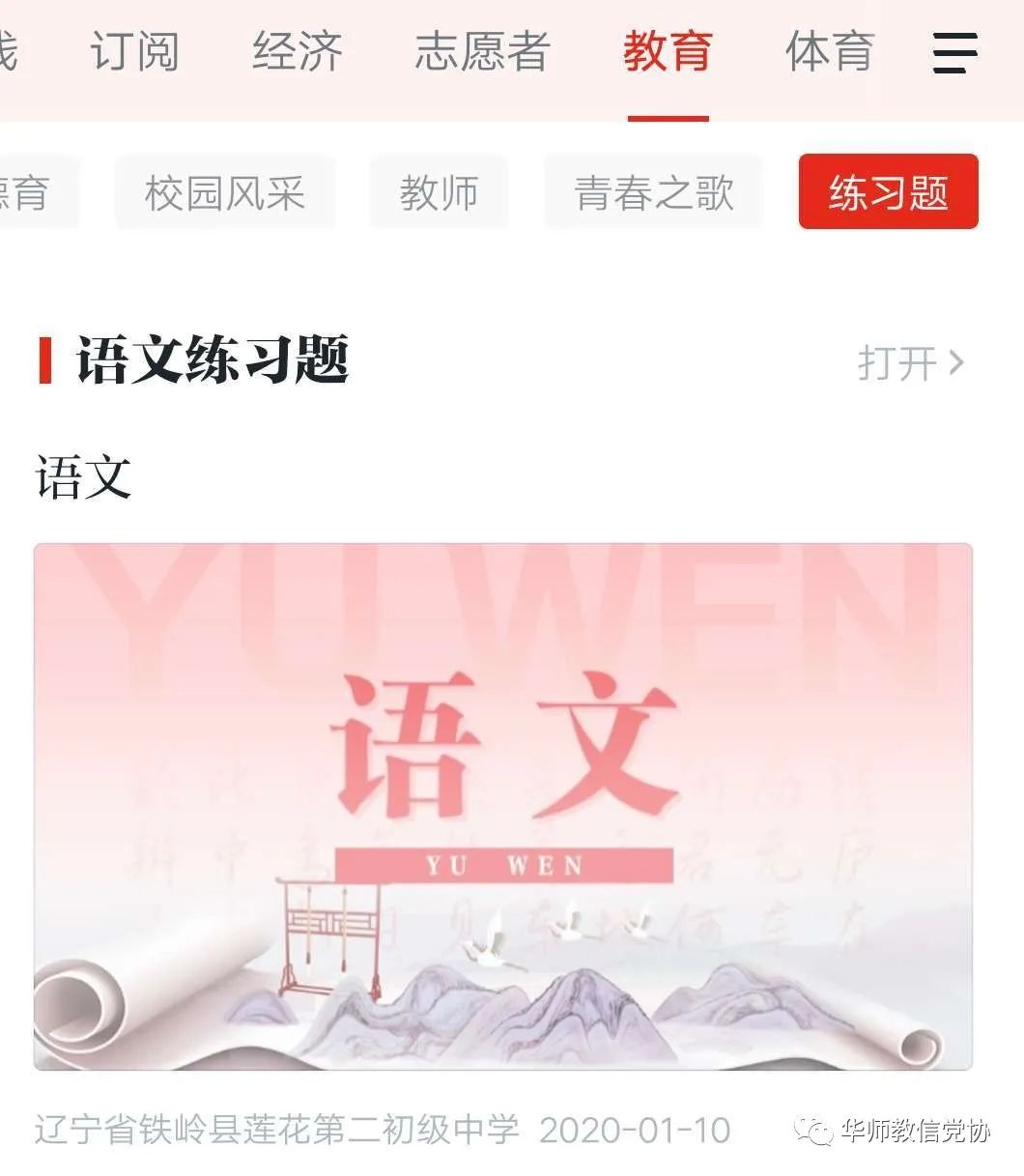Open the hamburger channel menu

(x=954, y=52)
